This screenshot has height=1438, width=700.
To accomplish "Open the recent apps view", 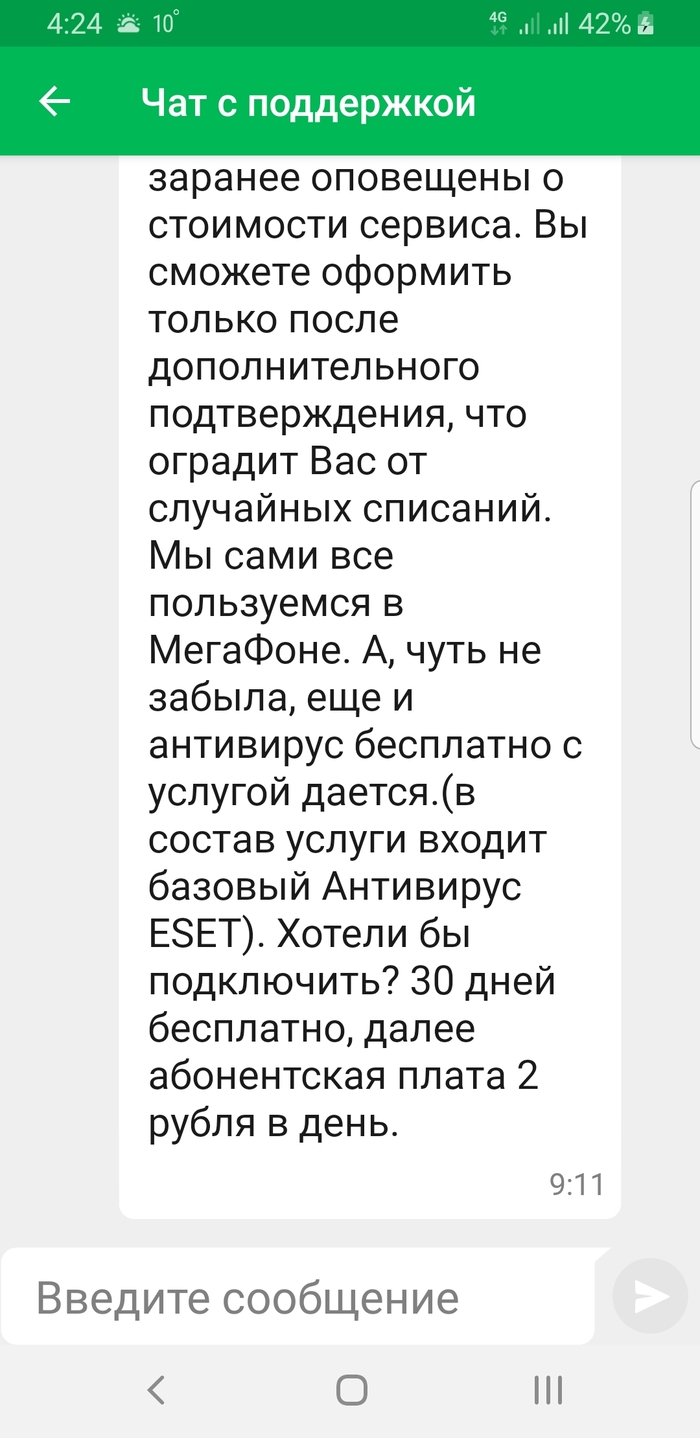I will tap(547, 1389).
